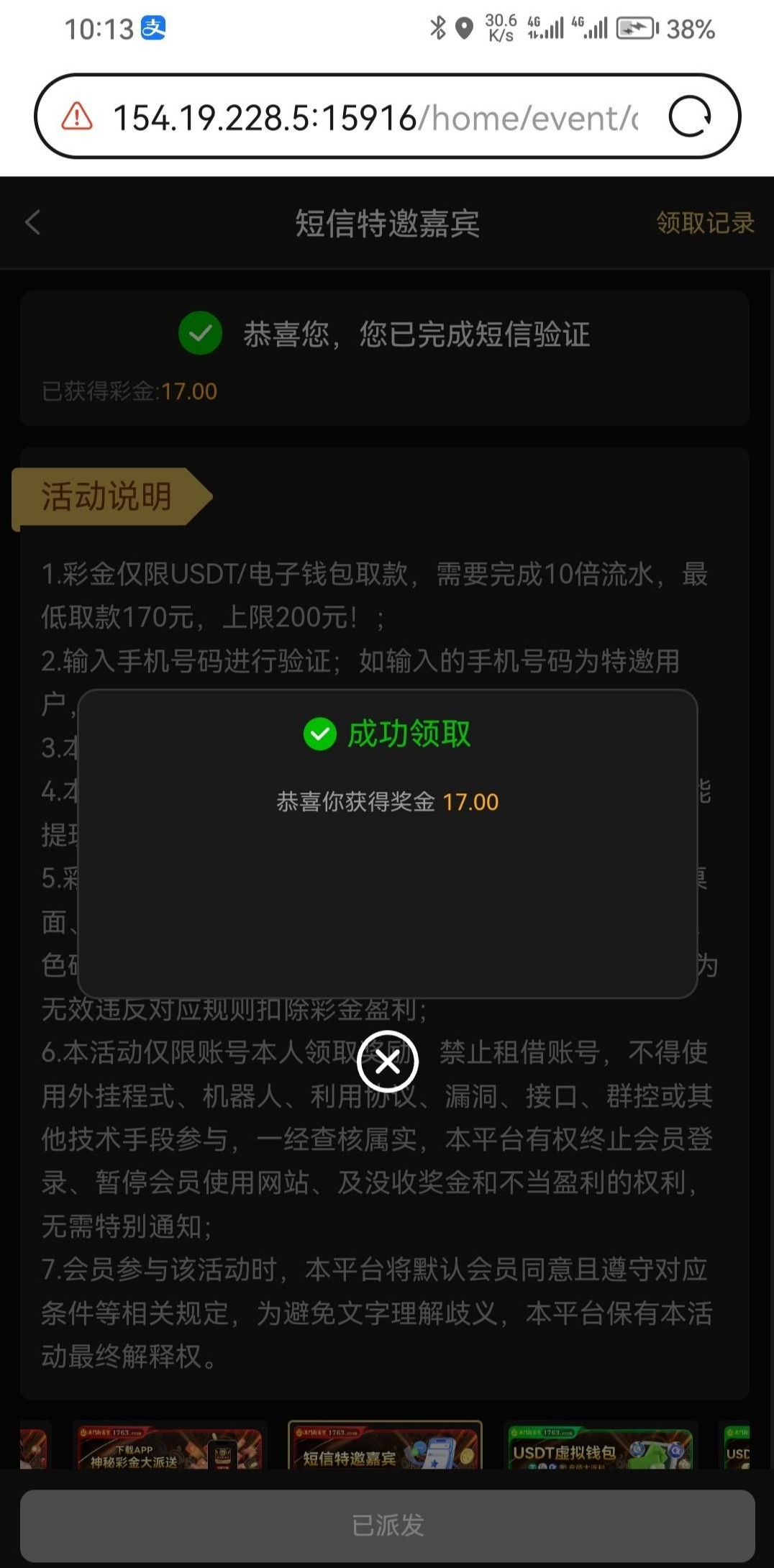Open the USDT虚拟钱包 event banner
This screenshot has height=1568, width=774.
pyautogui.click(x=601, y=1447)
